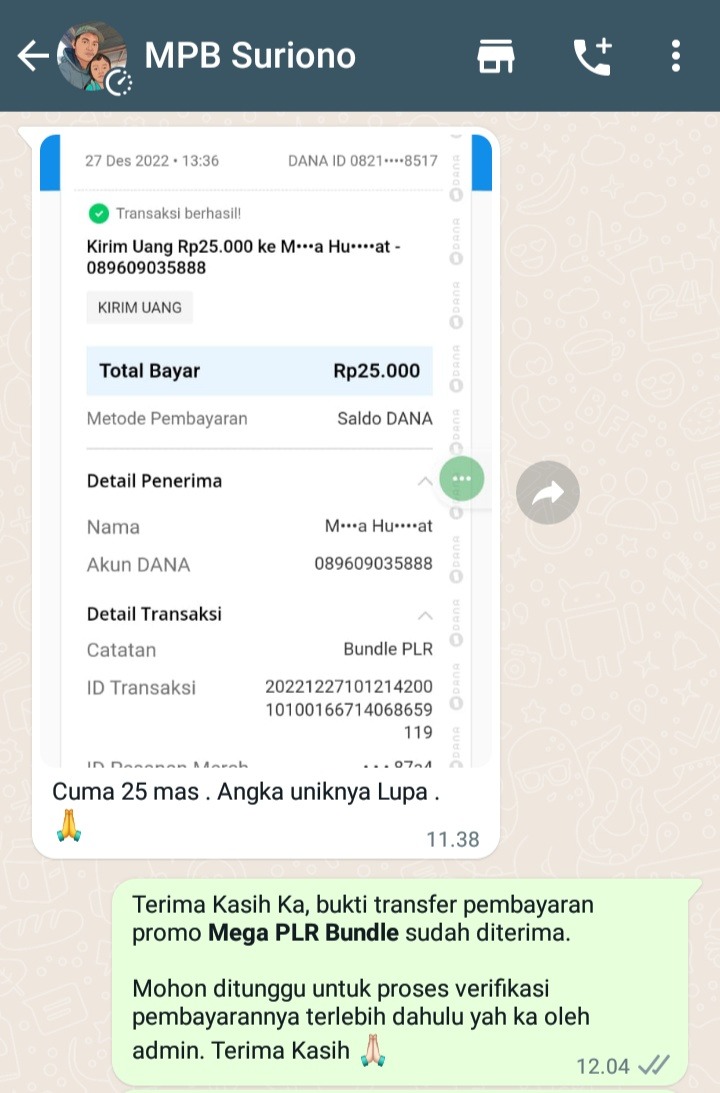Forward the DANA receipt image
This screenshot has height=1093, width=720.
point(547,492)
